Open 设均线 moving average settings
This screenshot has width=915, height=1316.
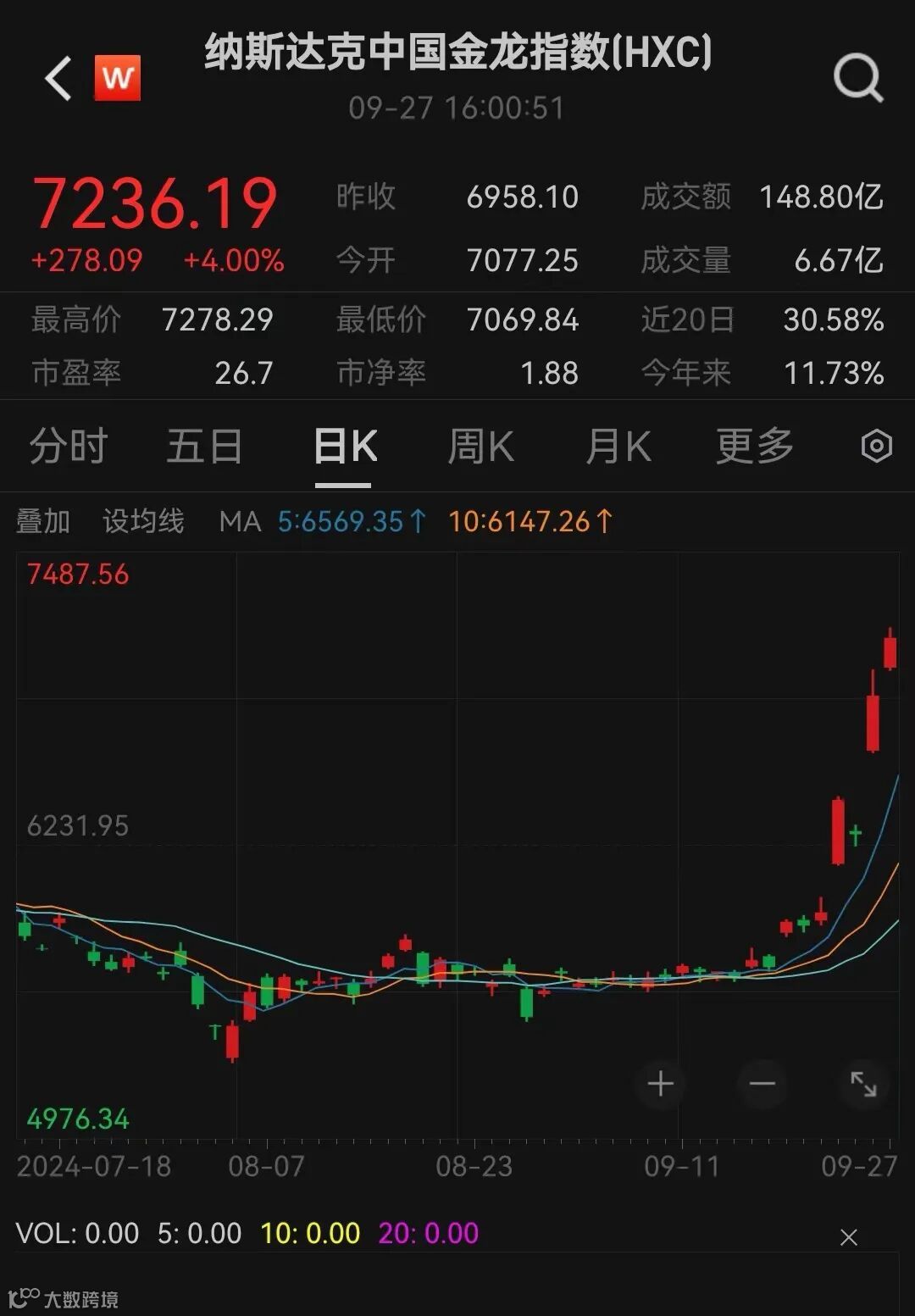coord(143,521)
